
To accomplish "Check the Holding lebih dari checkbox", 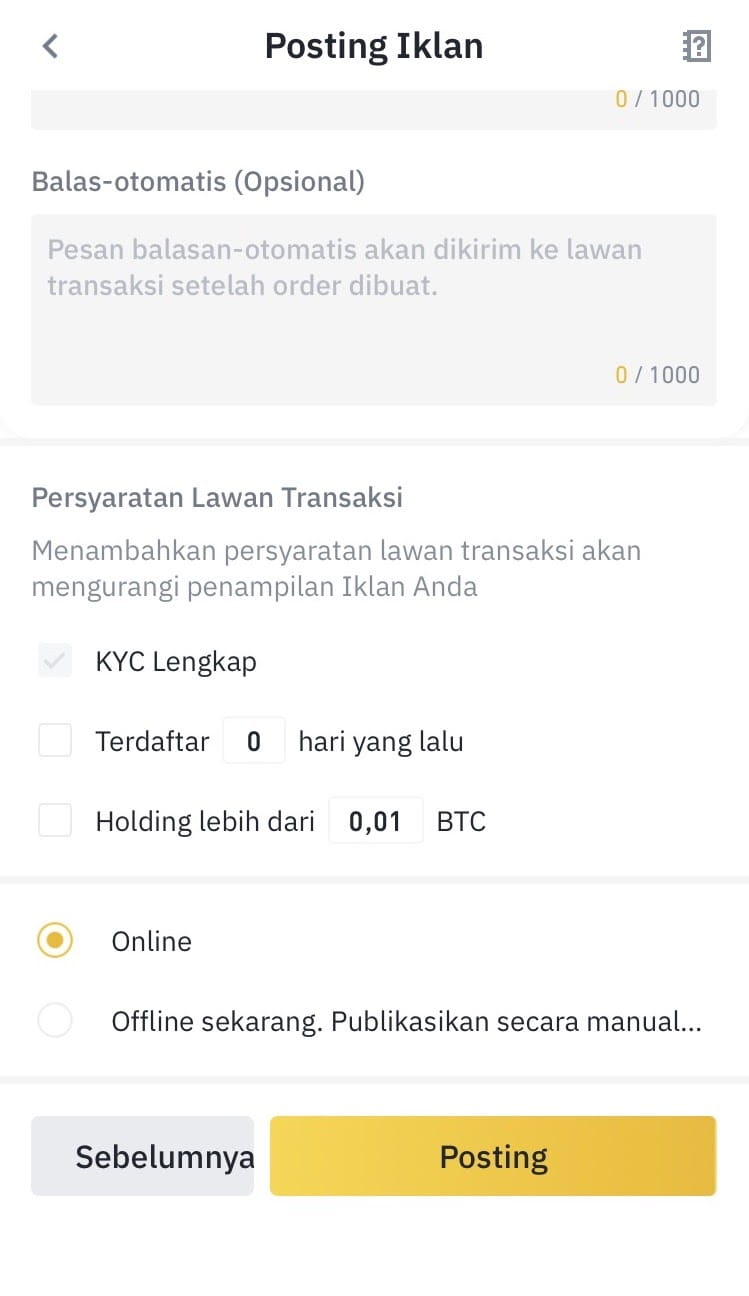I will (55, 821).
